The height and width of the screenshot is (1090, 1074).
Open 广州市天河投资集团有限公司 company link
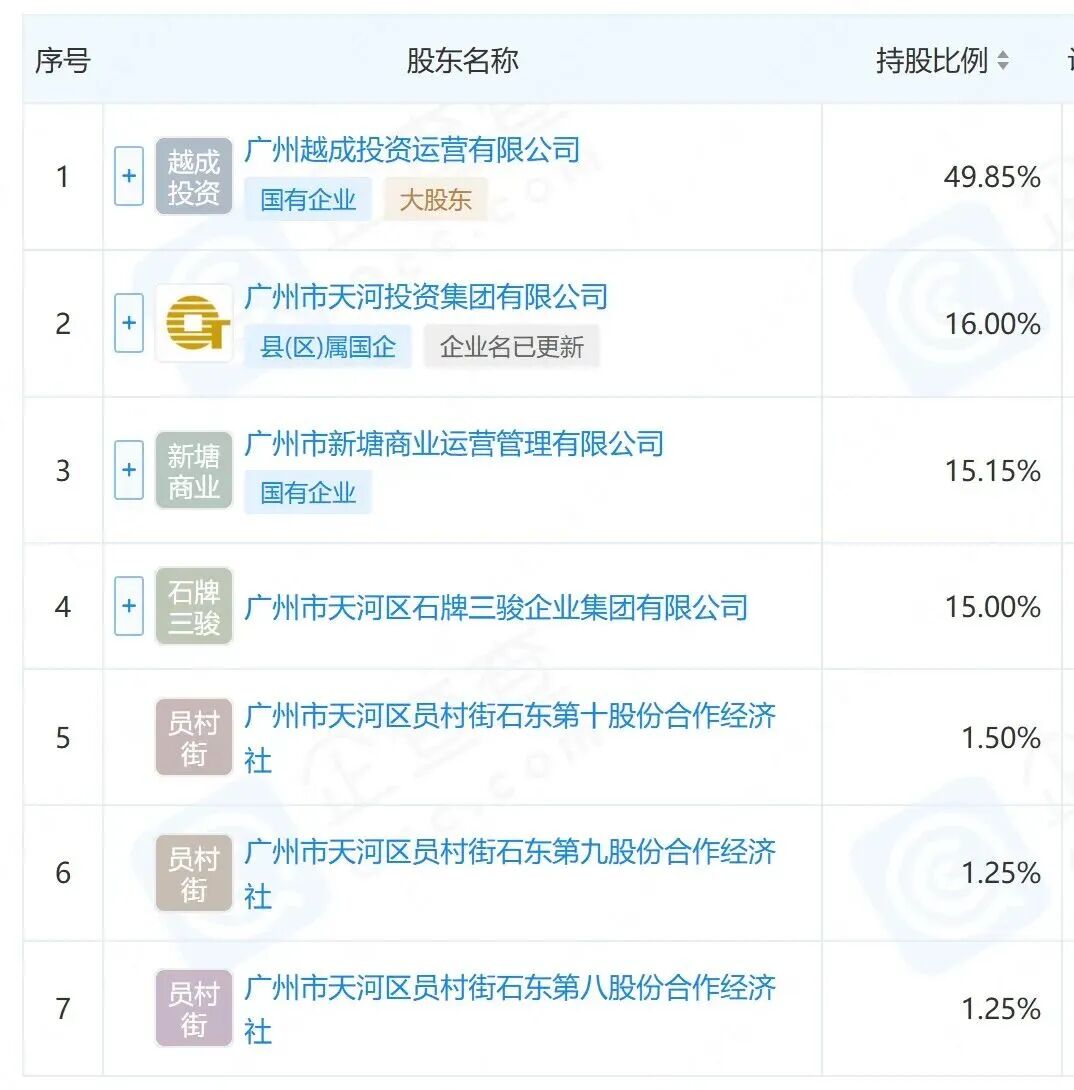coord(426,297)
